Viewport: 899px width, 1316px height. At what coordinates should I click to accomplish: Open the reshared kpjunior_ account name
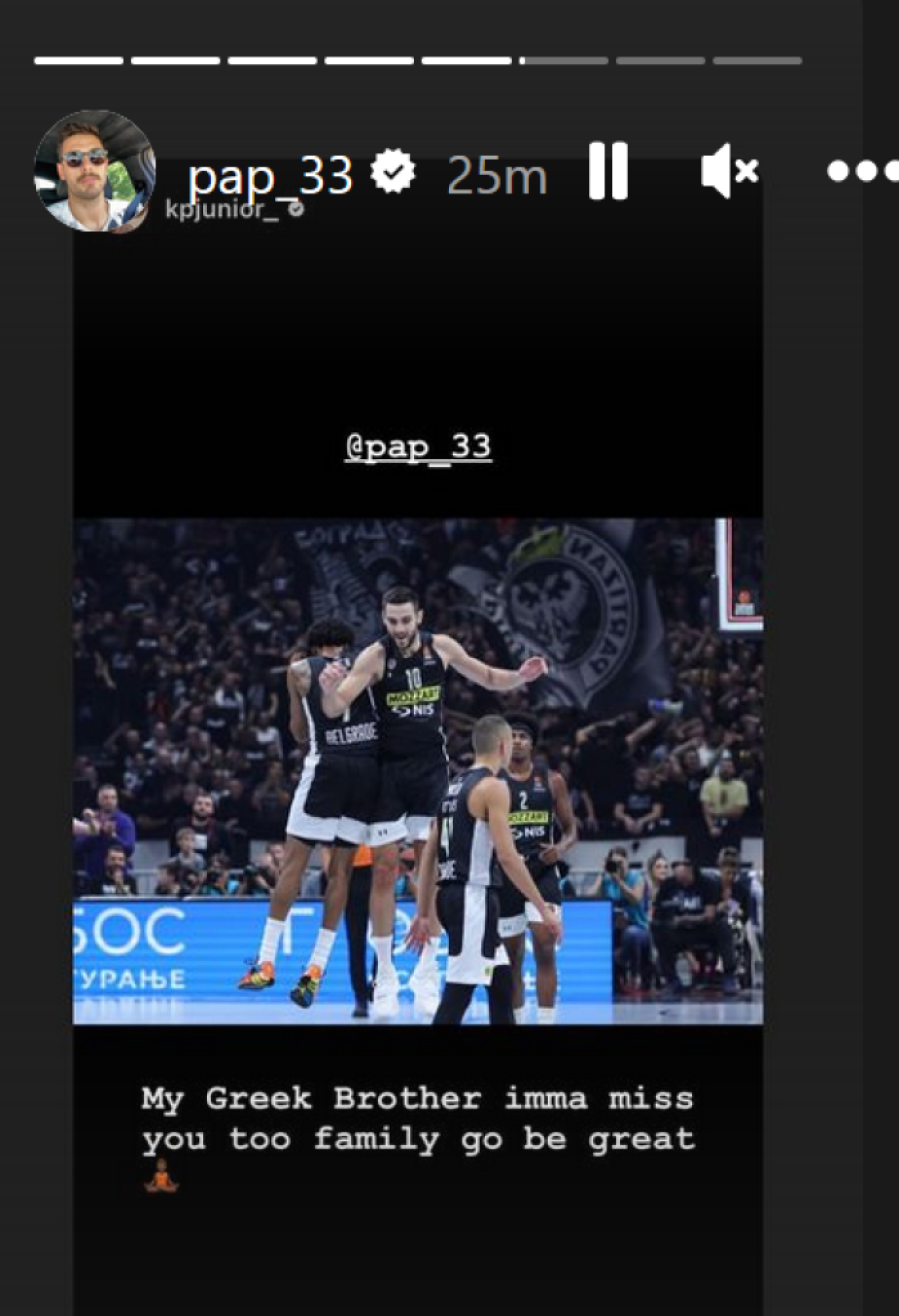click(x=222, y=209)
